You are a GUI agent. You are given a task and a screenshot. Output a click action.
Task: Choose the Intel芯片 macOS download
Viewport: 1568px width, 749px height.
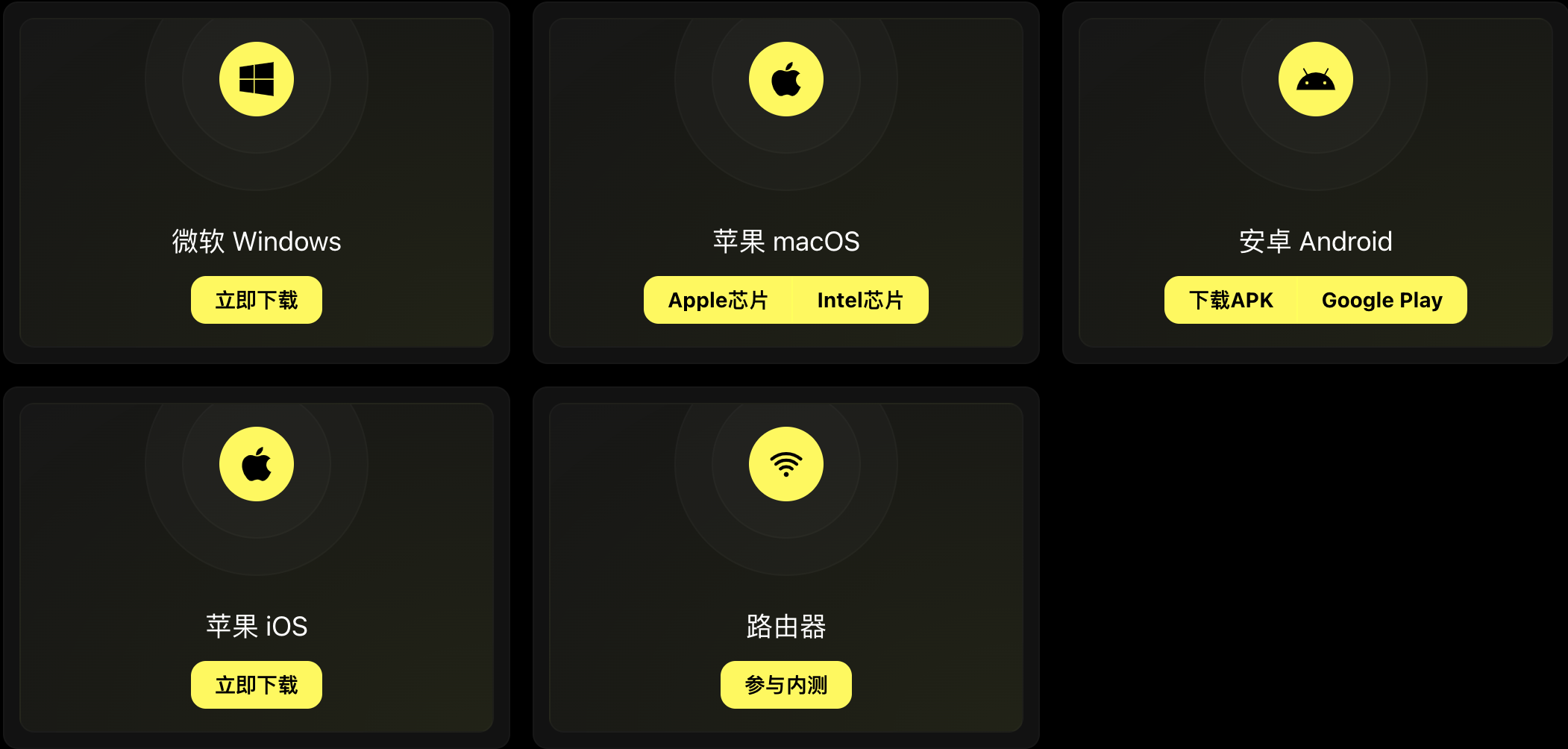point(860,300)
